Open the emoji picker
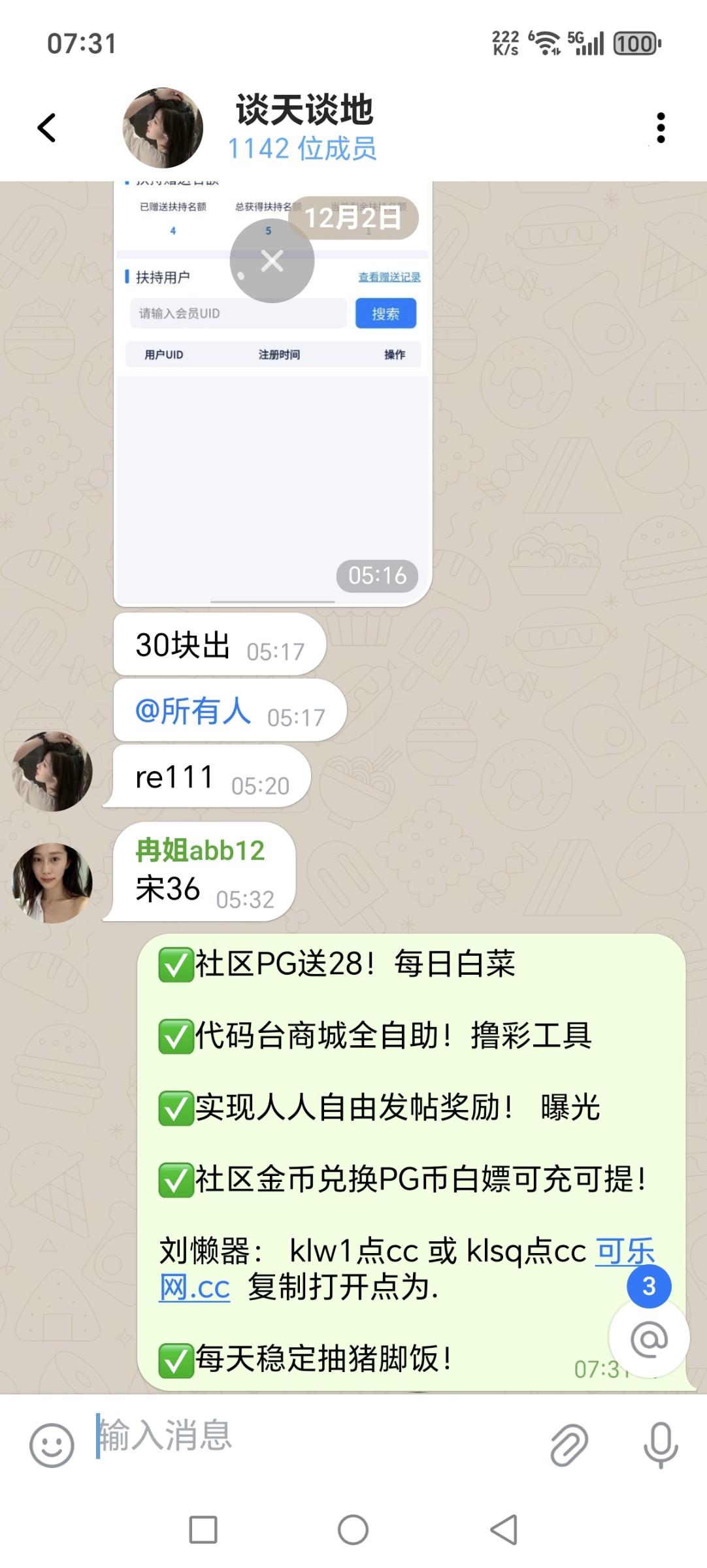707x1568 pixels. point(52,1445)
